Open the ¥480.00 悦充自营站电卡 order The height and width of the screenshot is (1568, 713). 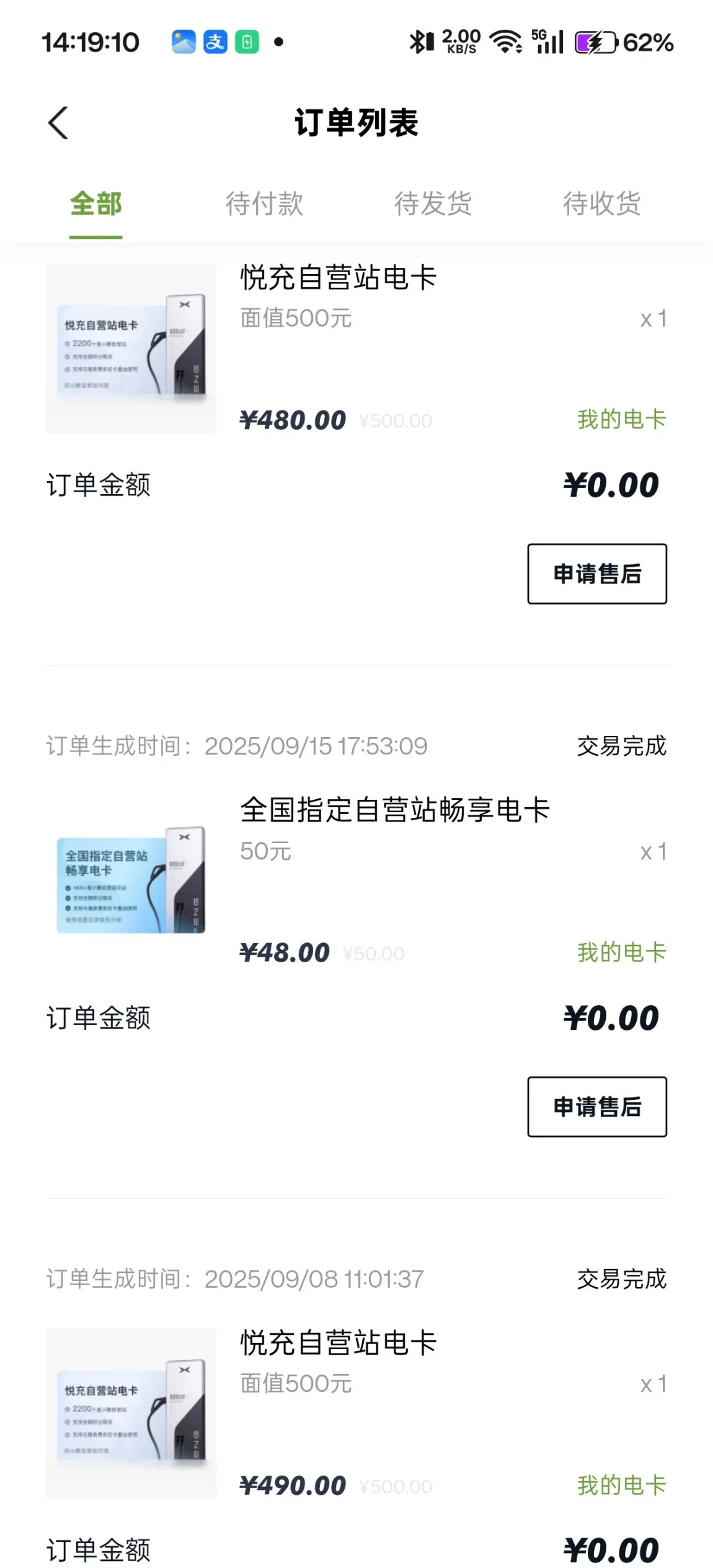click(339, 278)
